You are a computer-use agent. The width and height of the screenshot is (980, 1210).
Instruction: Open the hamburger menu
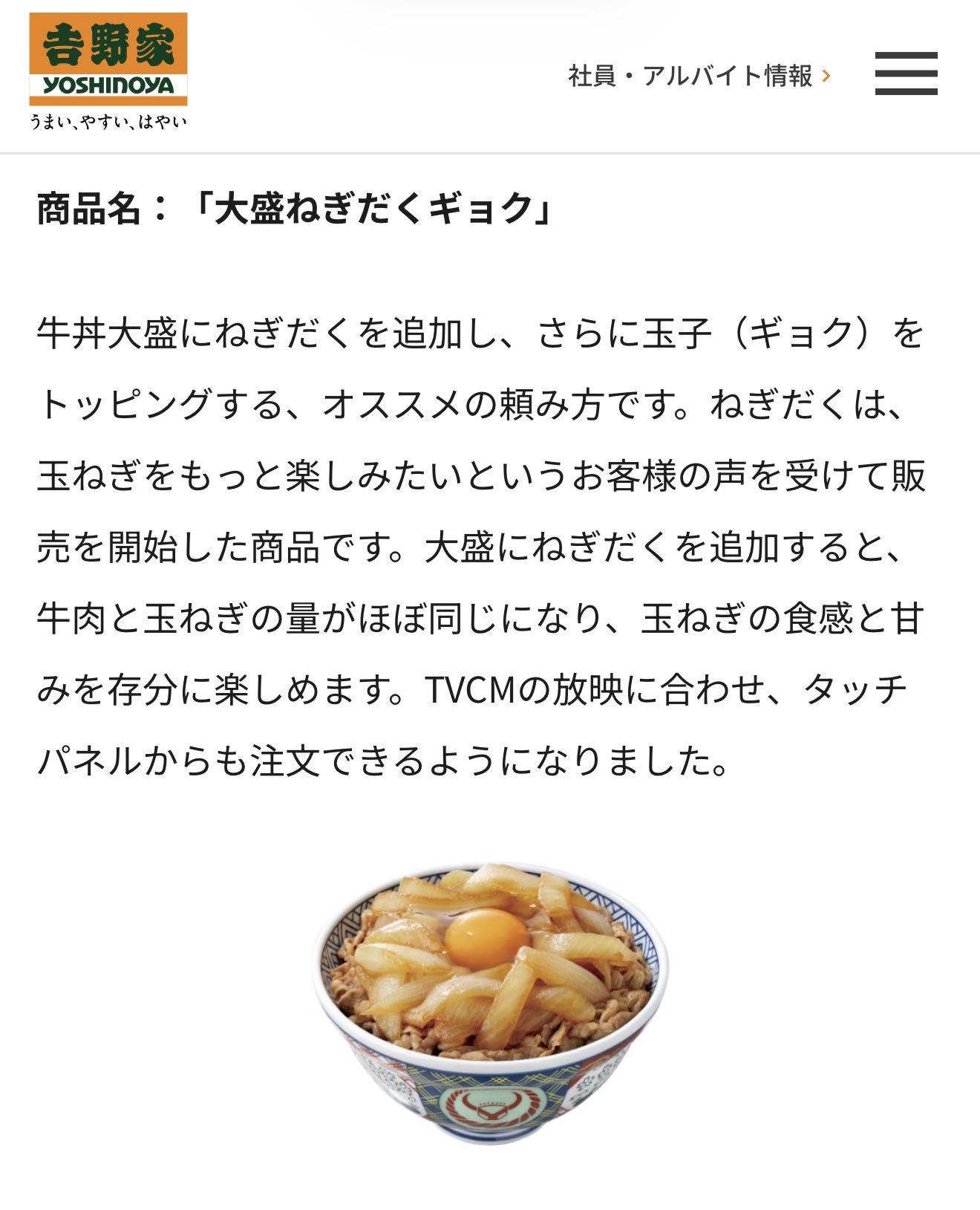coord(906,74)
